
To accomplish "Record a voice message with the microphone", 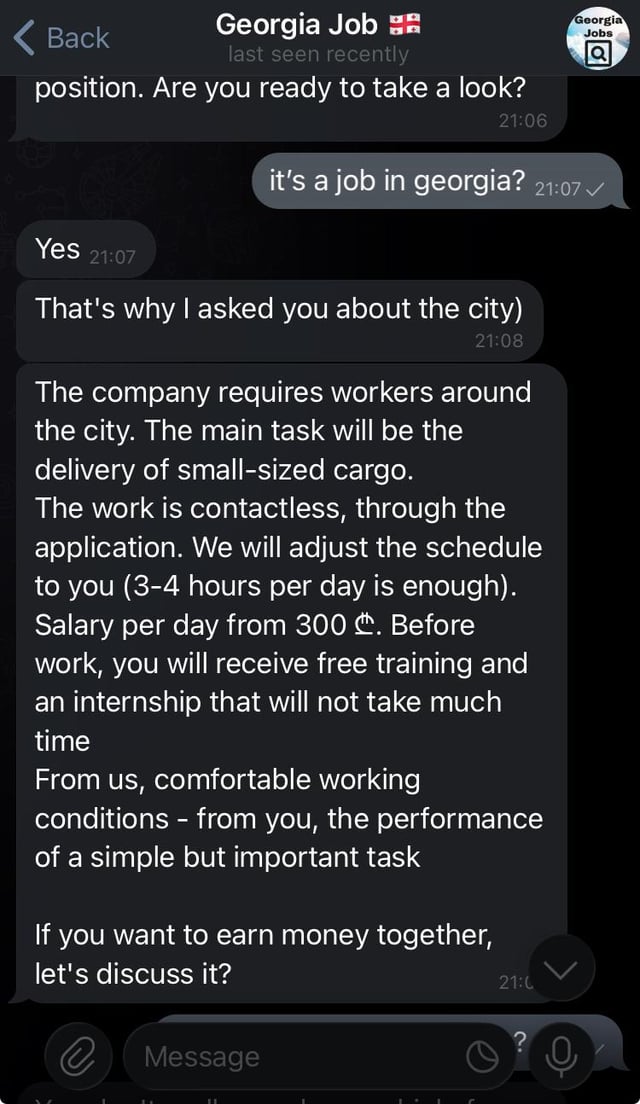I will pyautogui.click(x=562, y=1056).
